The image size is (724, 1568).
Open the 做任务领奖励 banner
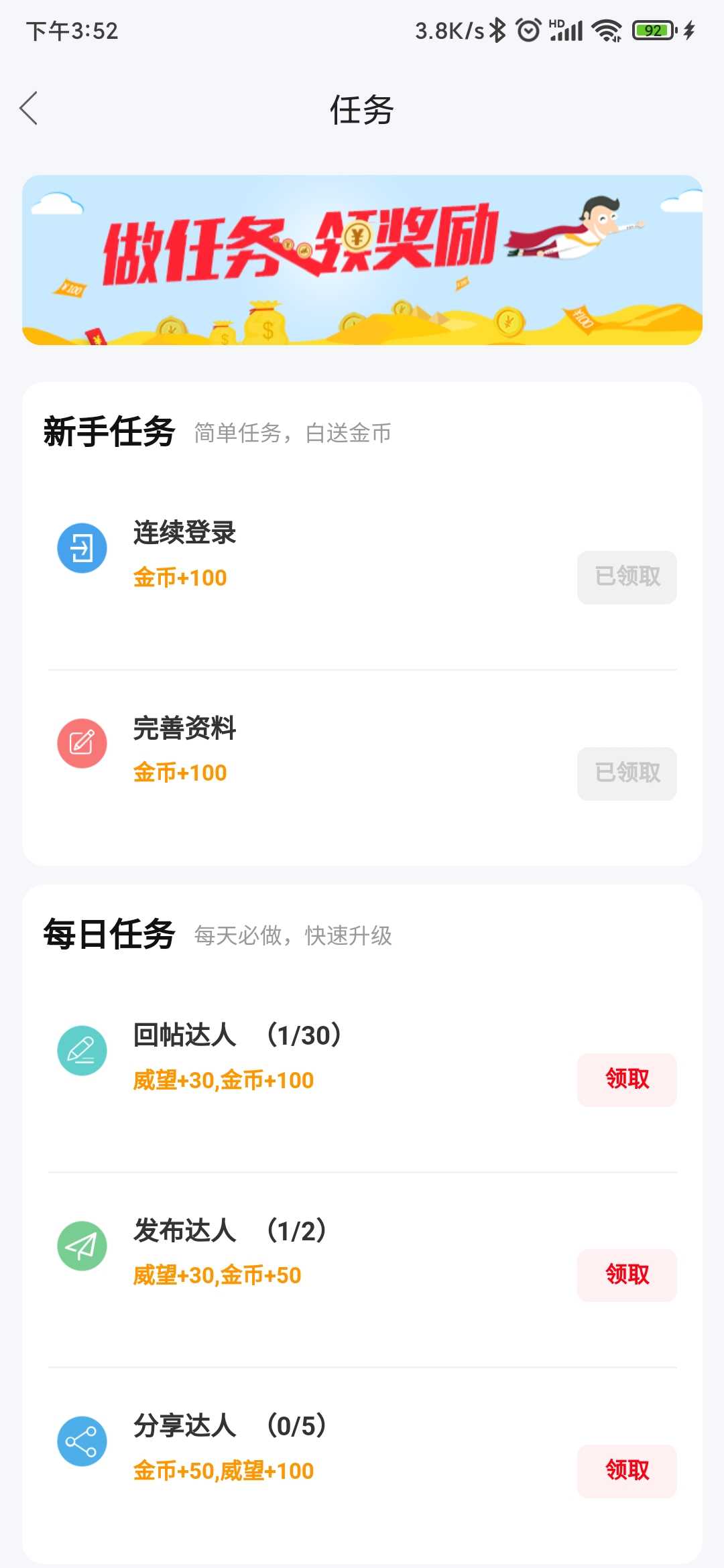(x=362, y=260)
